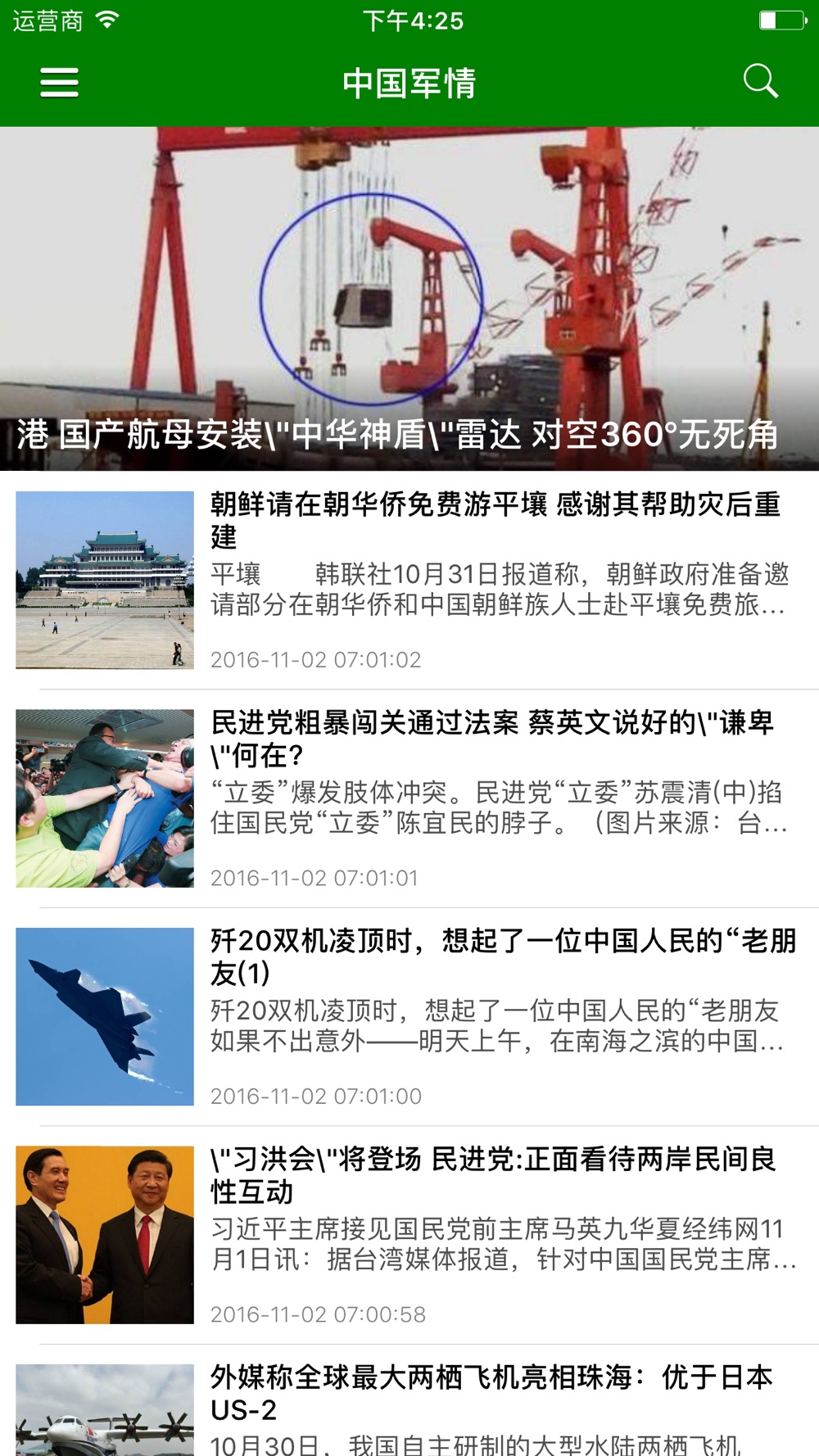Screen dimensions: 819x1456
Task: Read the 民进党粗暴闯关通过法案 story
Action: (x=491, y=738)
